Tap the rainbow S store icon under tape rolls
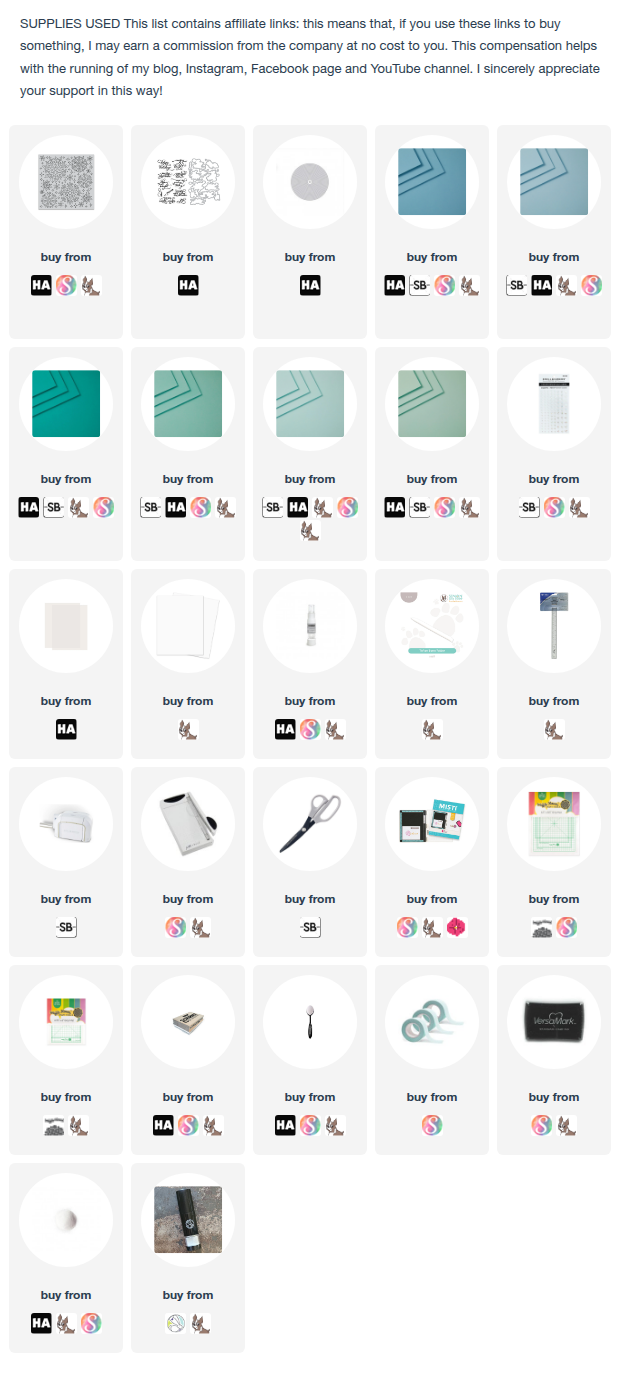The image size is (620, 1373). click(432, 1125)
